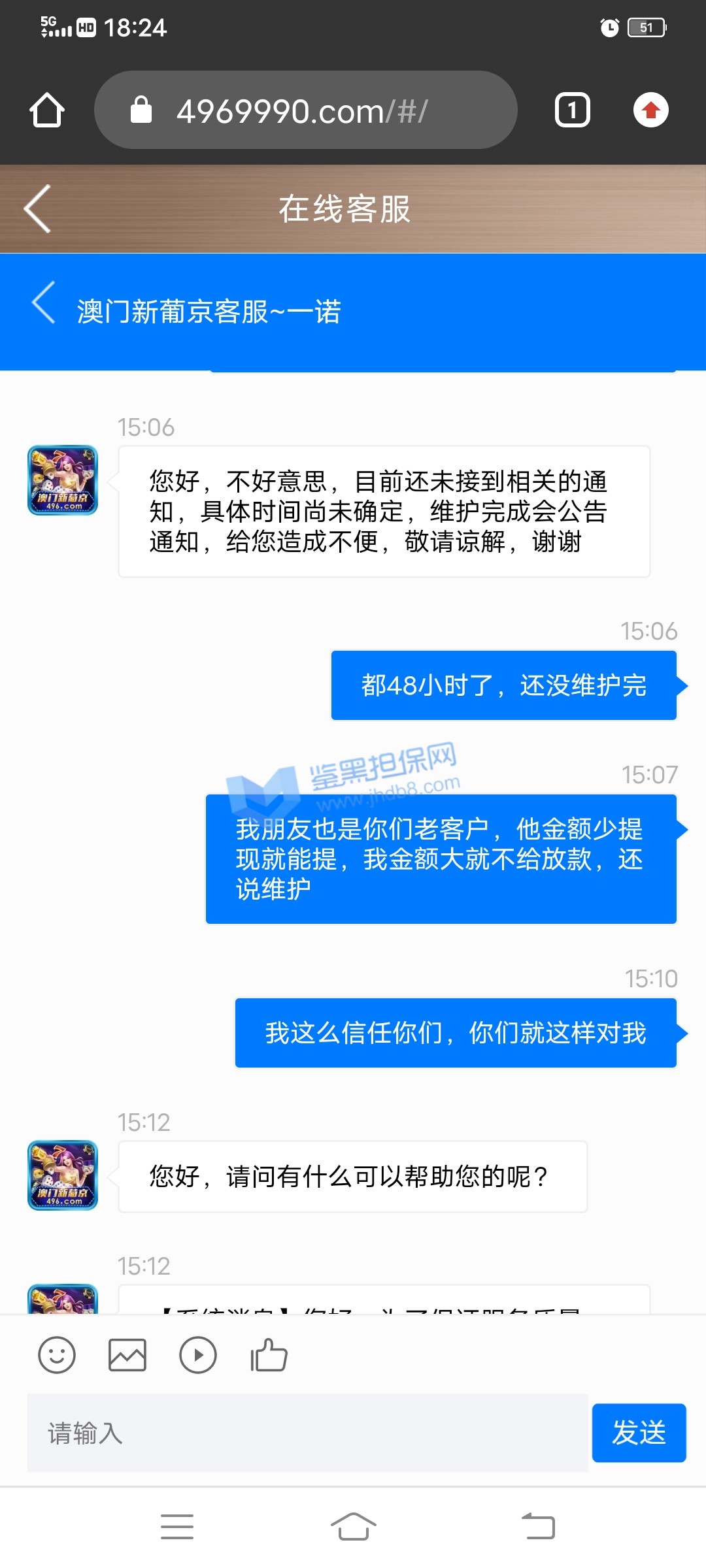Attach a video to the chat

click(x=197, y=1355)
